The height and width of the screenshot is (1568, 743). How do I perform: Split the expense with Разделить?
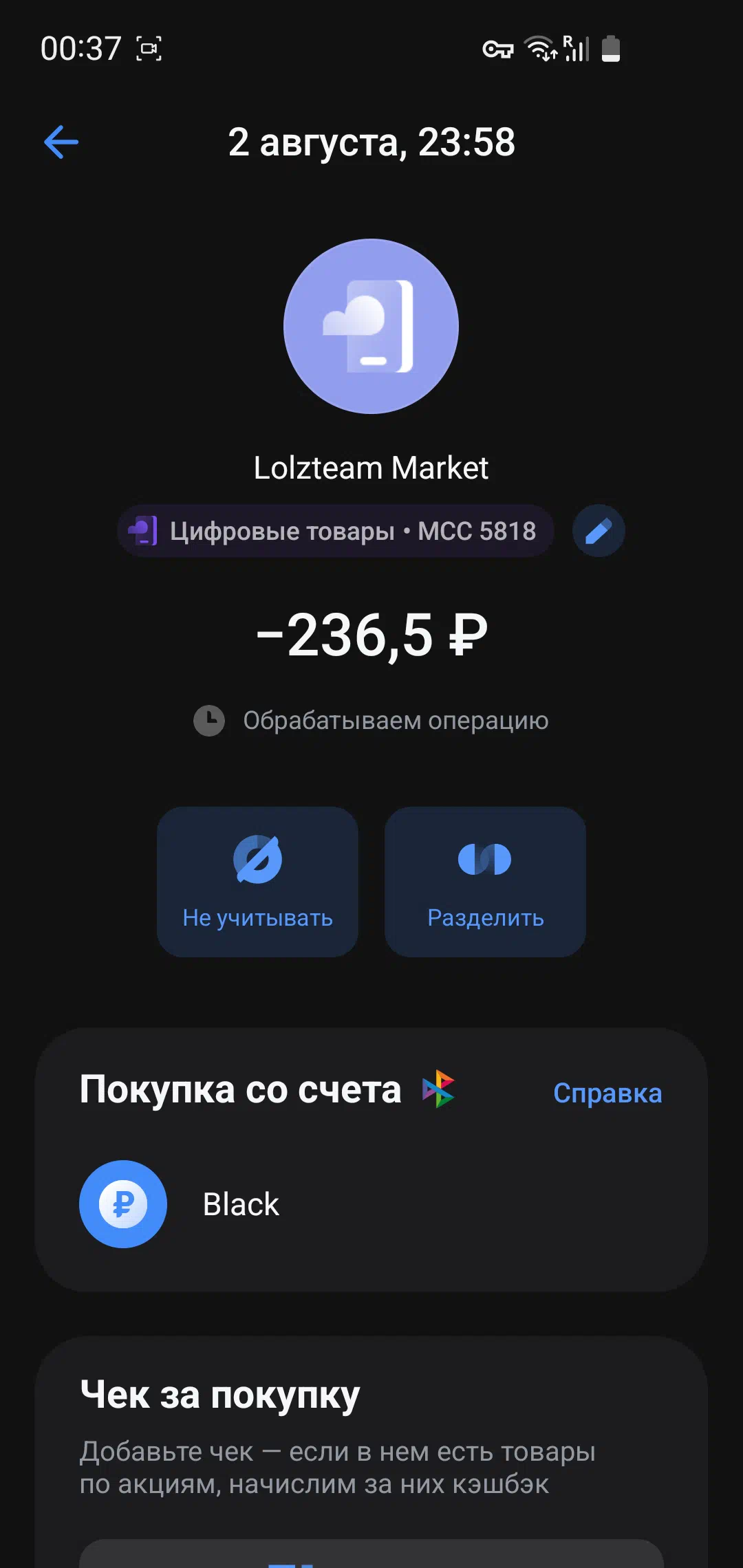(485, 882)
